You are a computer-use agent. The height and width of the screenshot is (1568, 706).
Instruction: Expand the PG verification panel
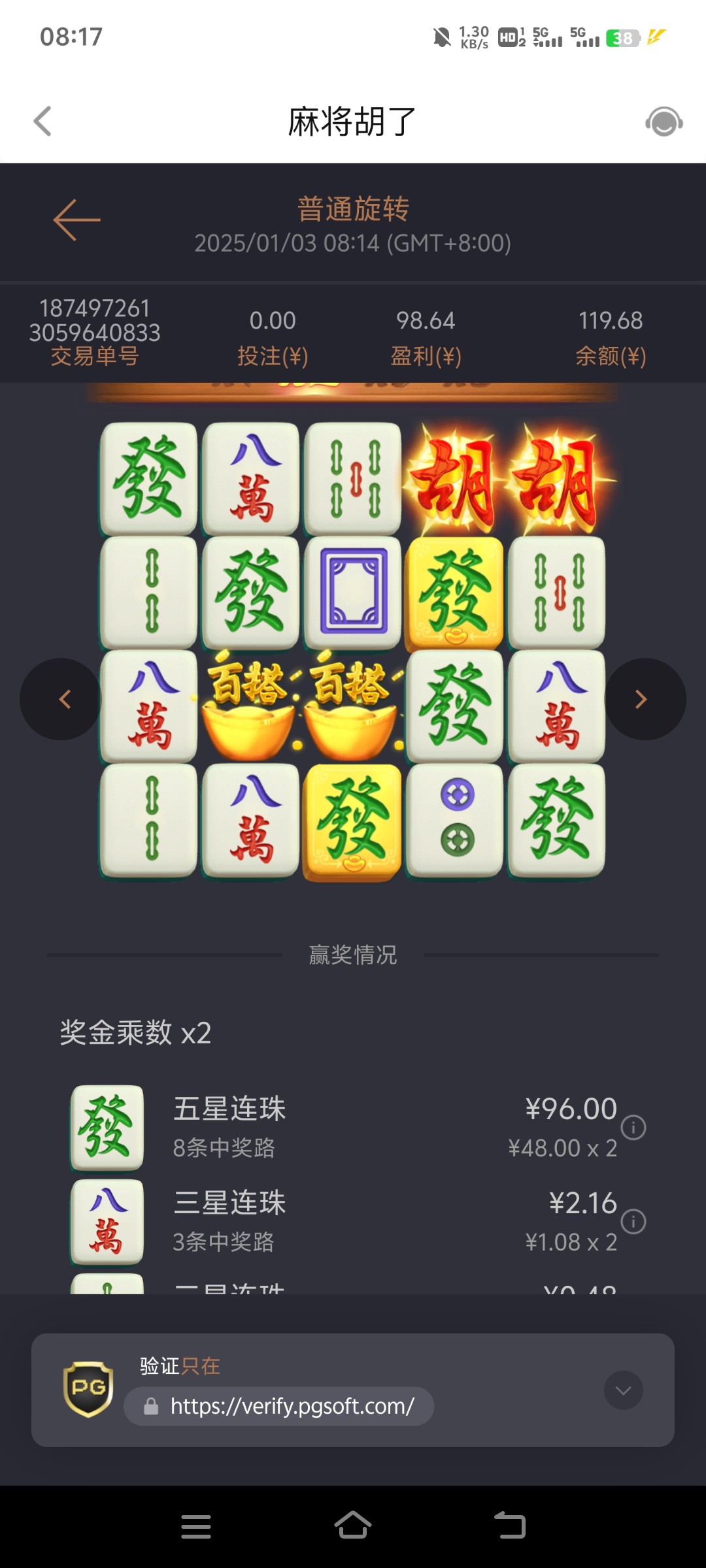pyautogui.click(x=623, y=1390)
